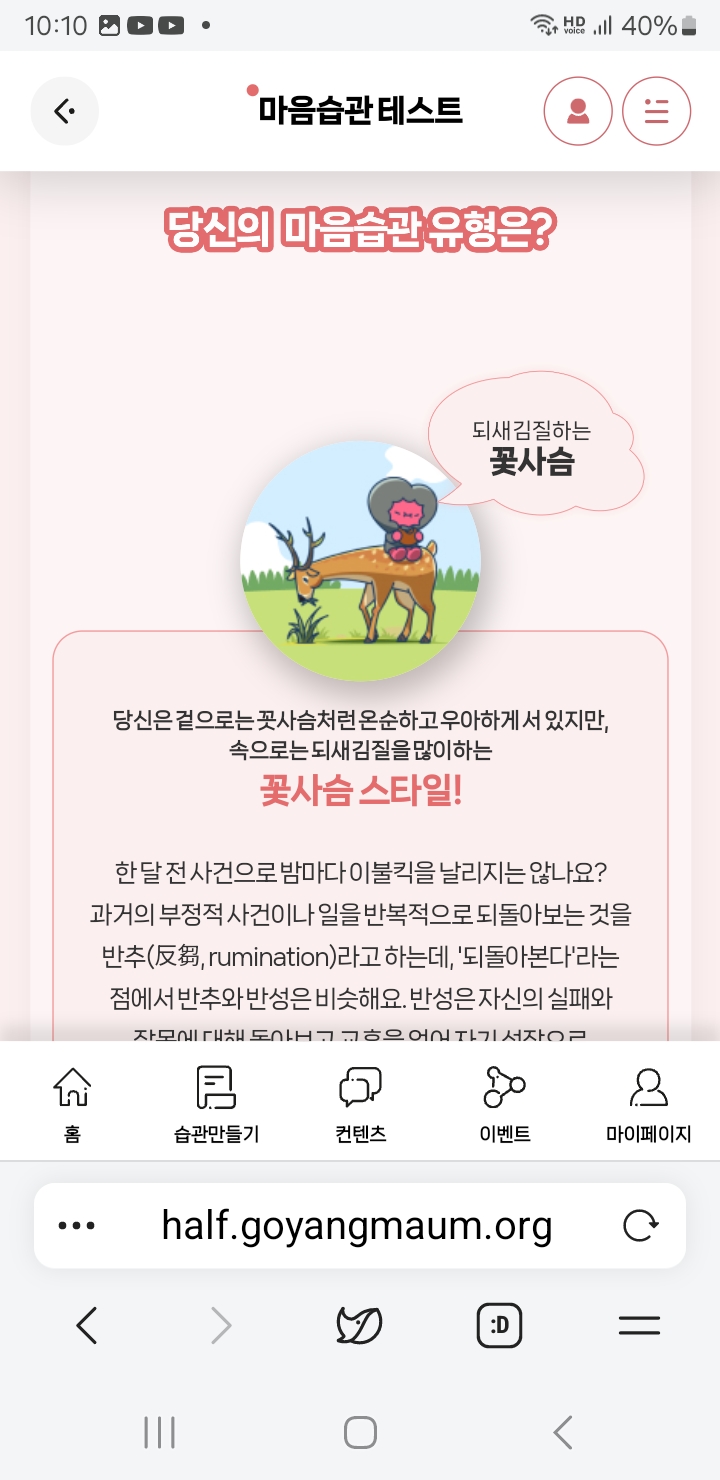Open the browser's main menu
Image resolution: width=720 pixels, height=1480 pixels.
point(639,1326)
